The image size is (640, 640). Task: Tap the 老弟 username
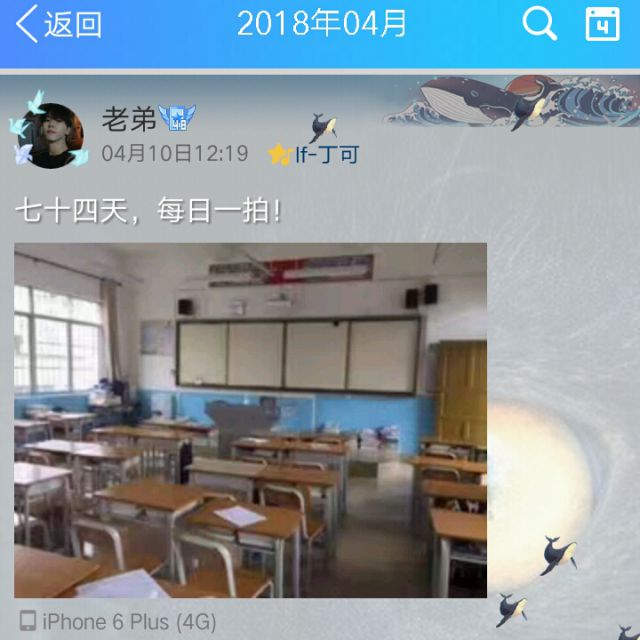tap(129, 120)
